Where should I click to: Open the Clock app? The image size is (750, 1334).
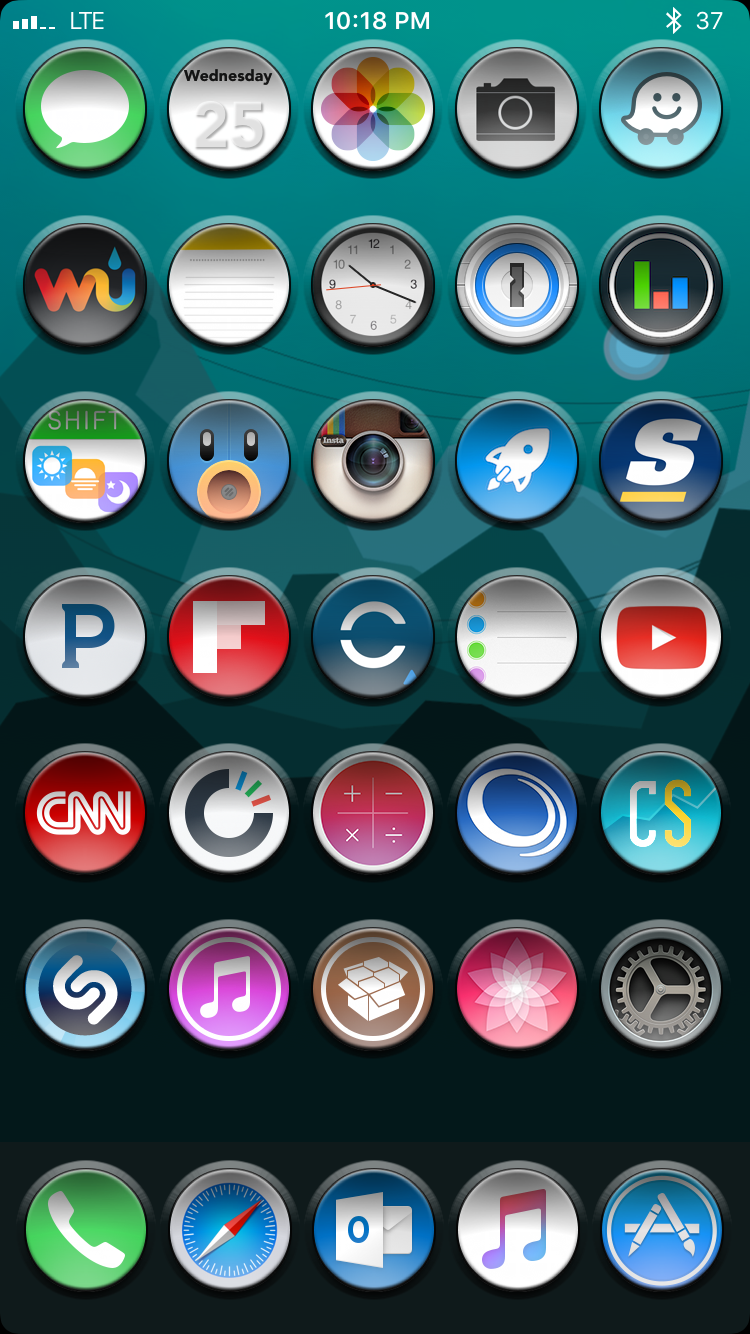(x=373, y=285)
